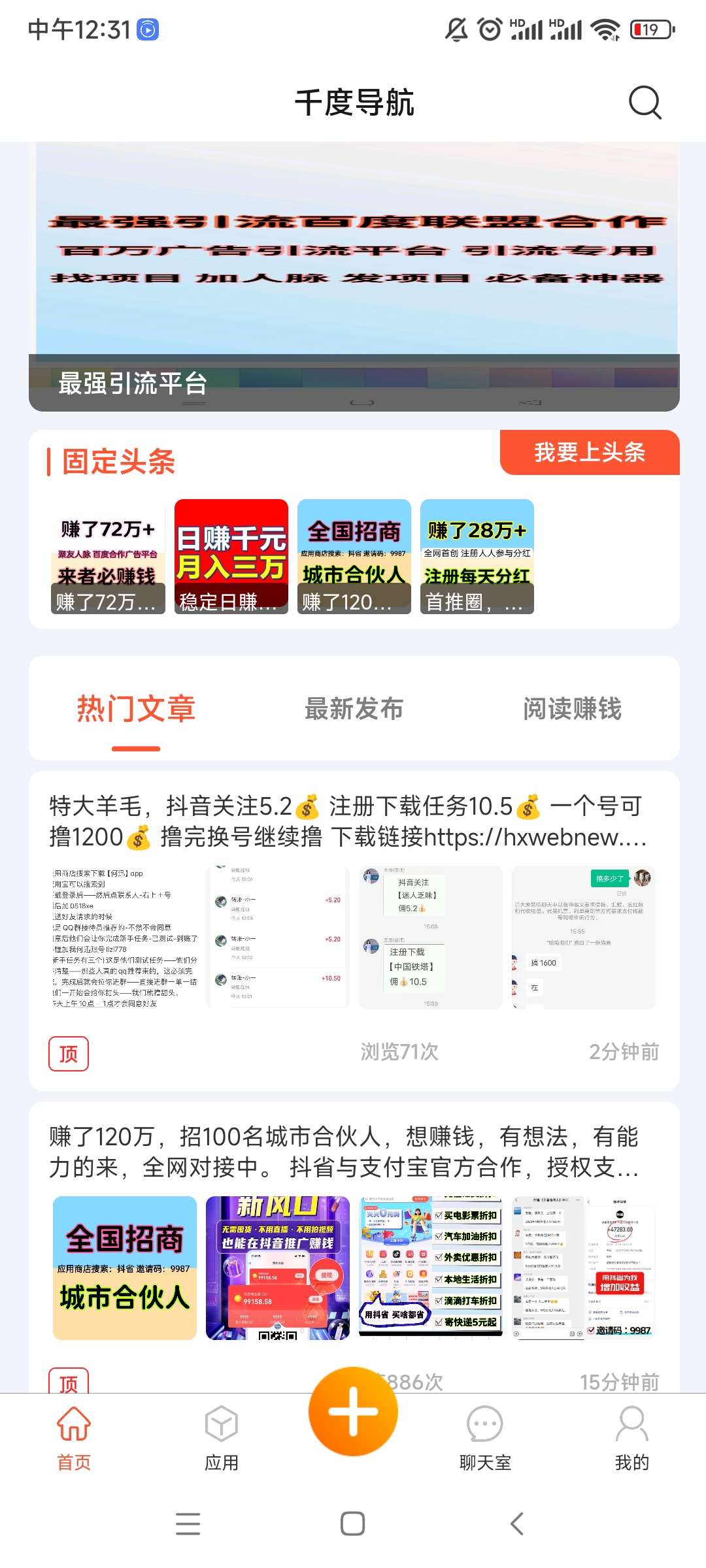Tap the system back button
706x1568 pixels.
pyautogui.click(x=517, y=1524)
